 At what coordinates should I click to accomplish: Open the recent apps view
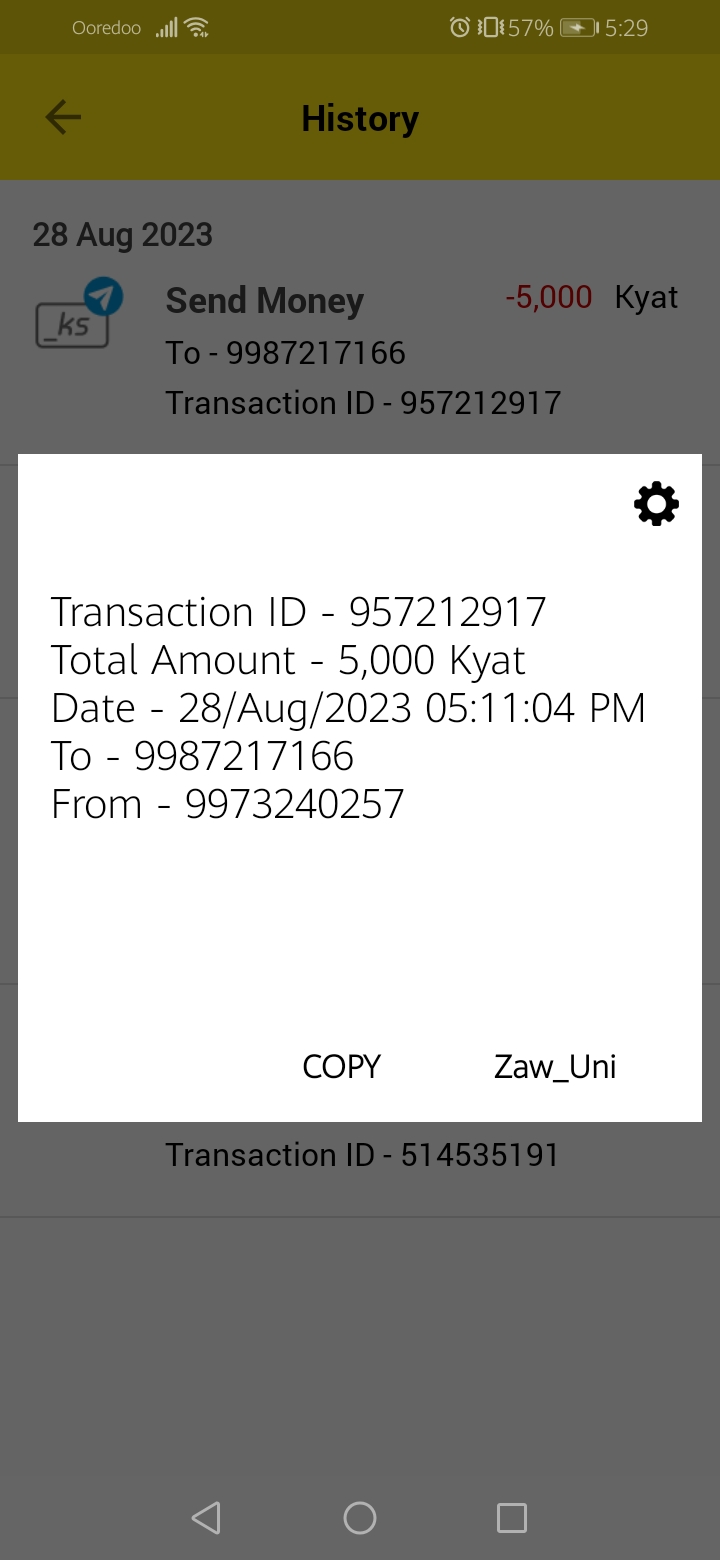point(512,1518)
